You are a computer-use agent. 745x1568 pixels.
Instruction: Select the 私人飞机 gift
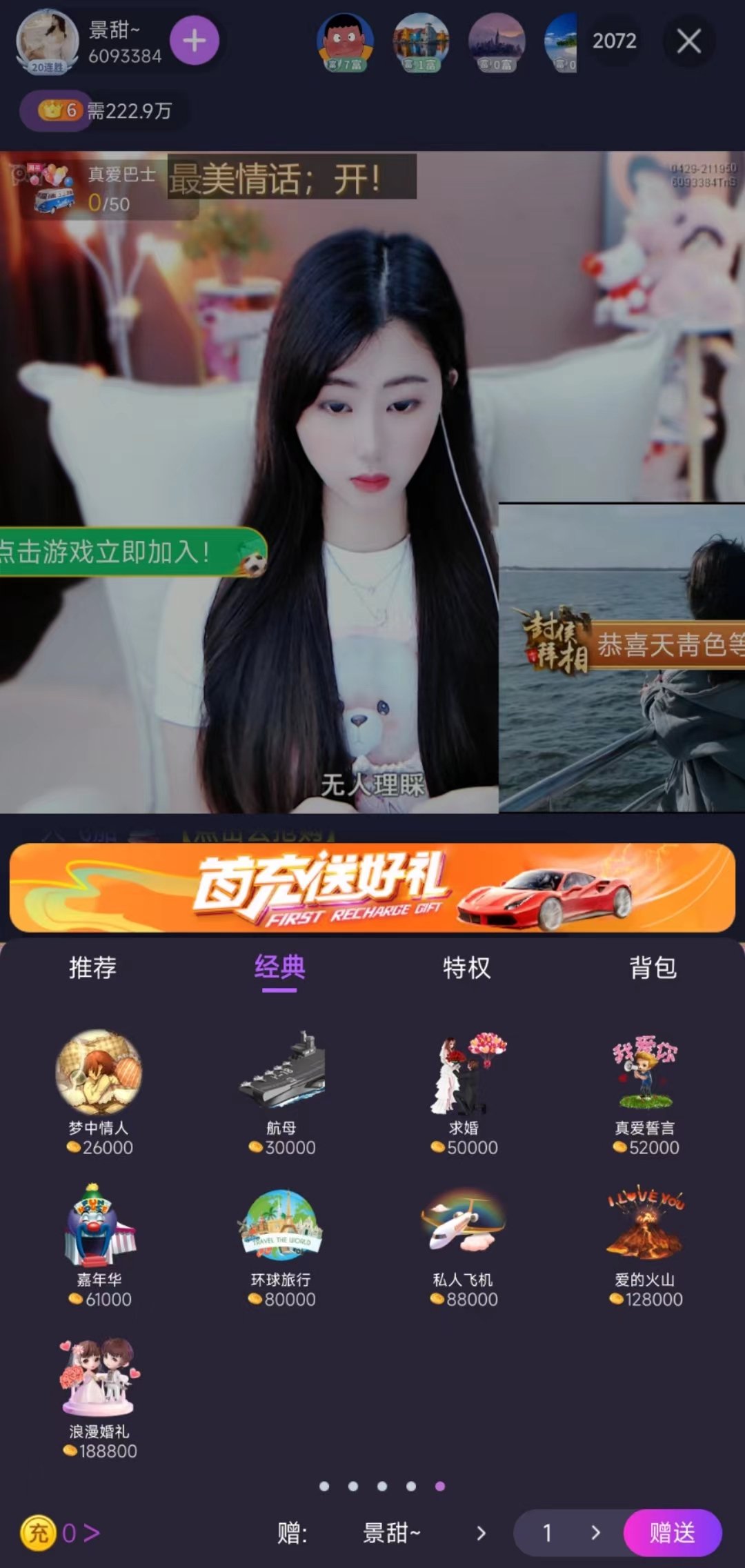[x=464, y=1242]
